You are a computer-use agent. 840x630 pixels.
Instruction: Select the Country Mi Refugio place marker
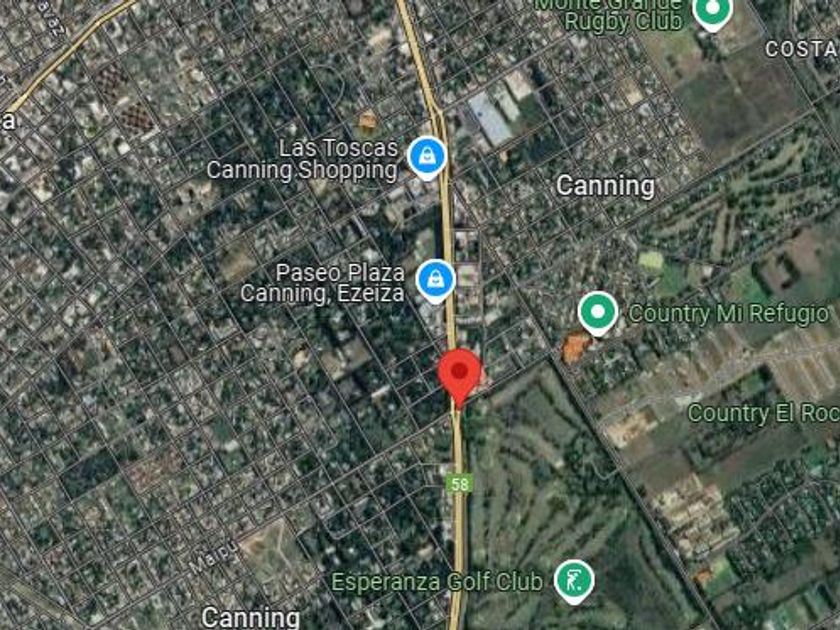point(597,312)
